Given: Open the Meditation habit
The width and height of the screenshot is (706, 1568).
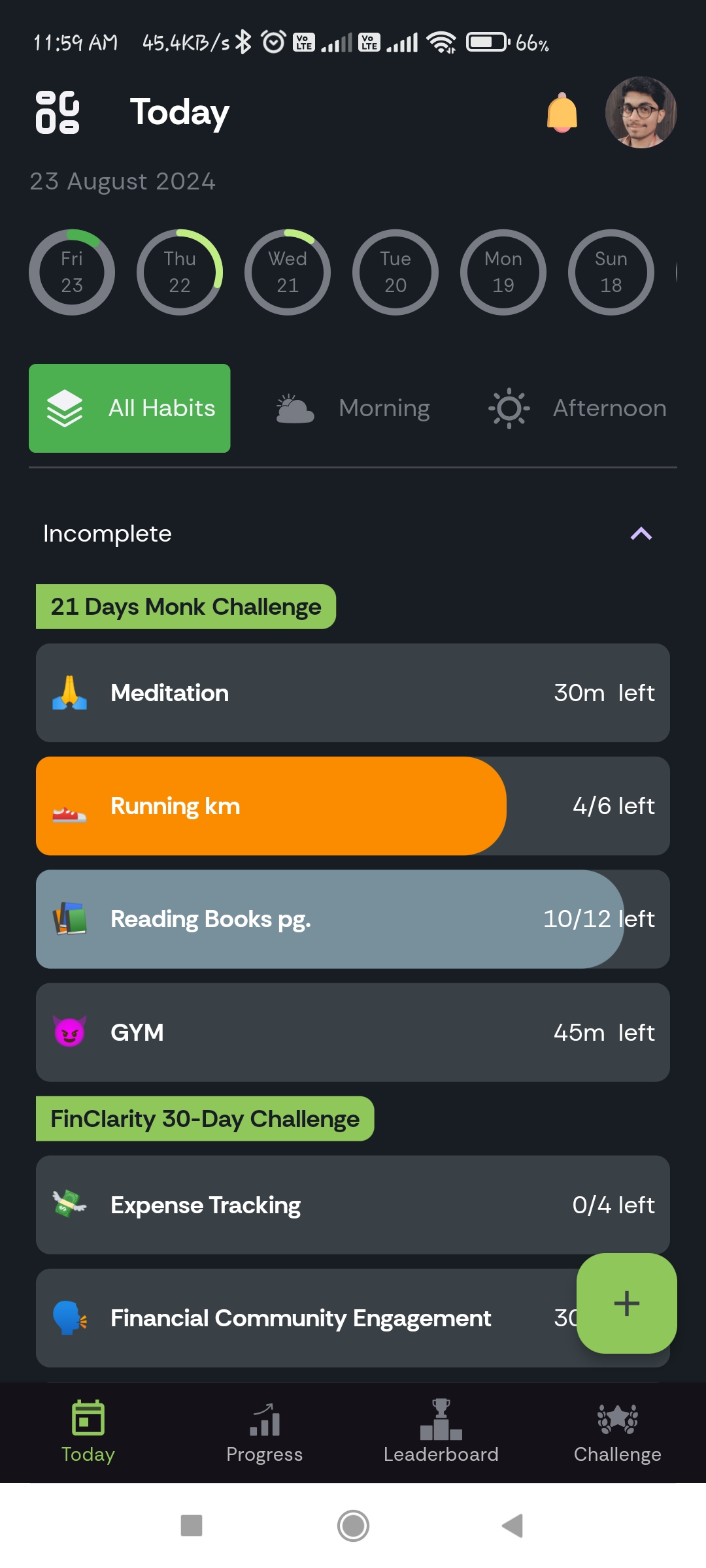Looking at the screenshot, I should (x=353, y=693).
